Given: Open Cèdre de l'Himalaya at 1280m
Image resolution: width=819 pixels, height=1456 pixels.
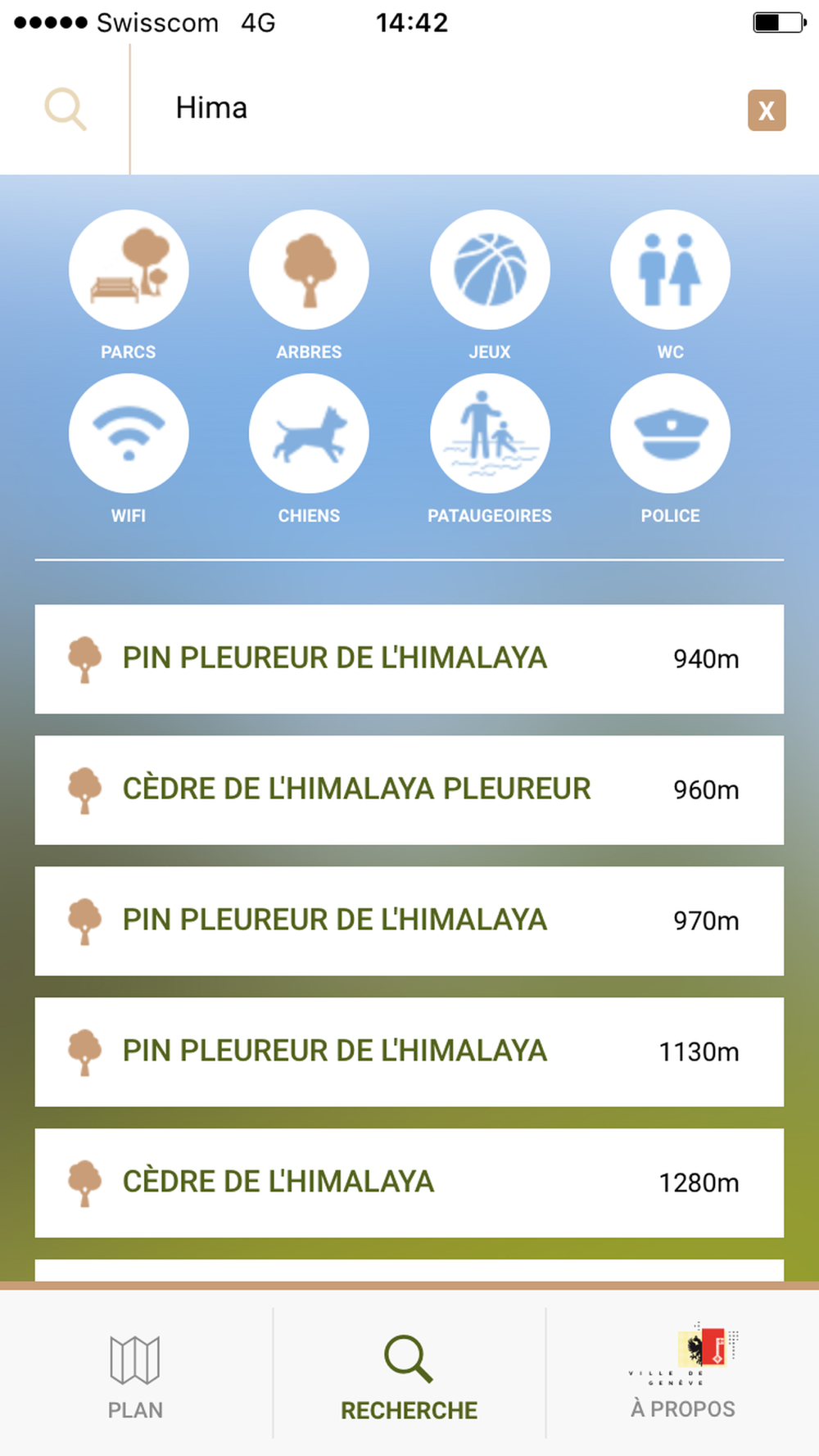Looking at the screenshot, I should click(x=409, y=1183).
